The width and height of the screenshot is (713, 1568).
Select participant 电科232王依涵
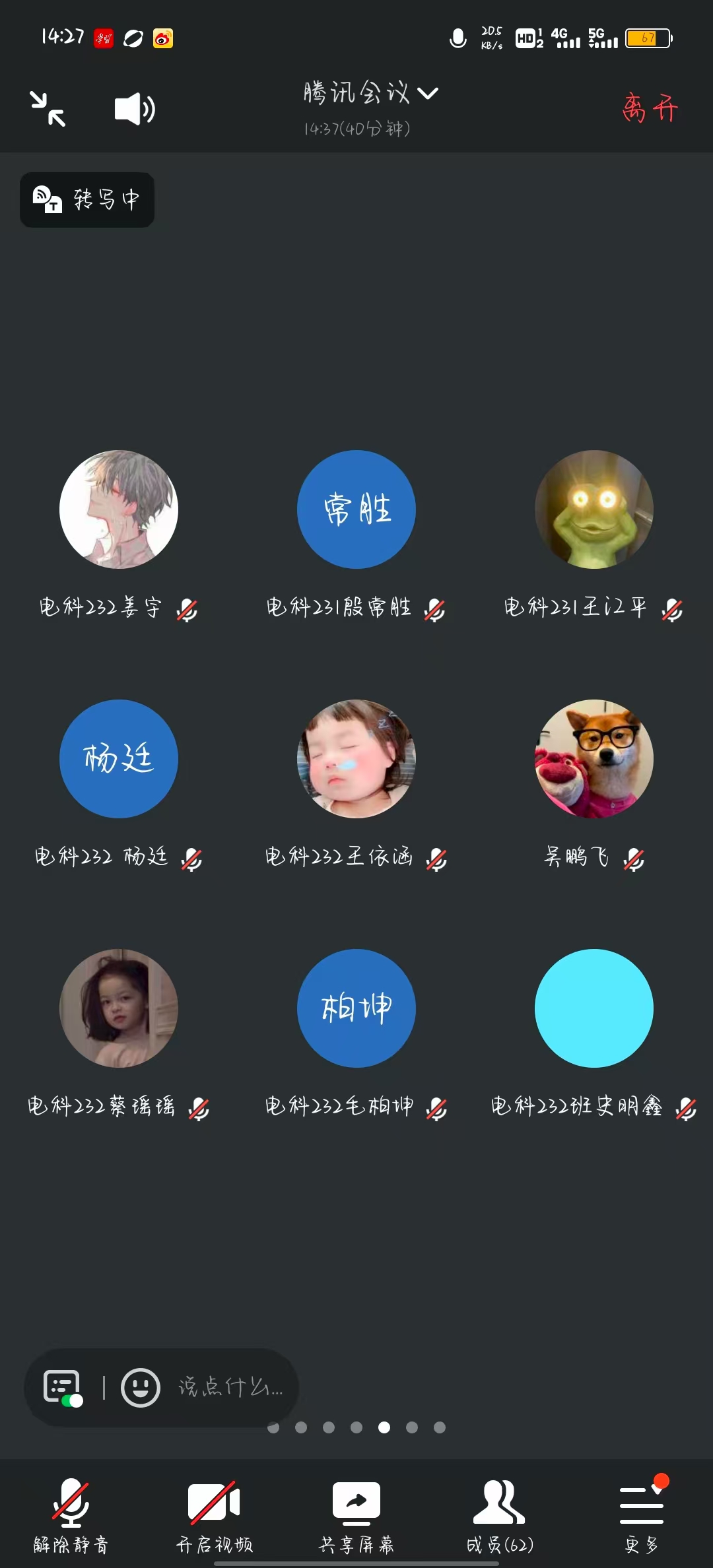pyautogui.click(x=356, y=759)
